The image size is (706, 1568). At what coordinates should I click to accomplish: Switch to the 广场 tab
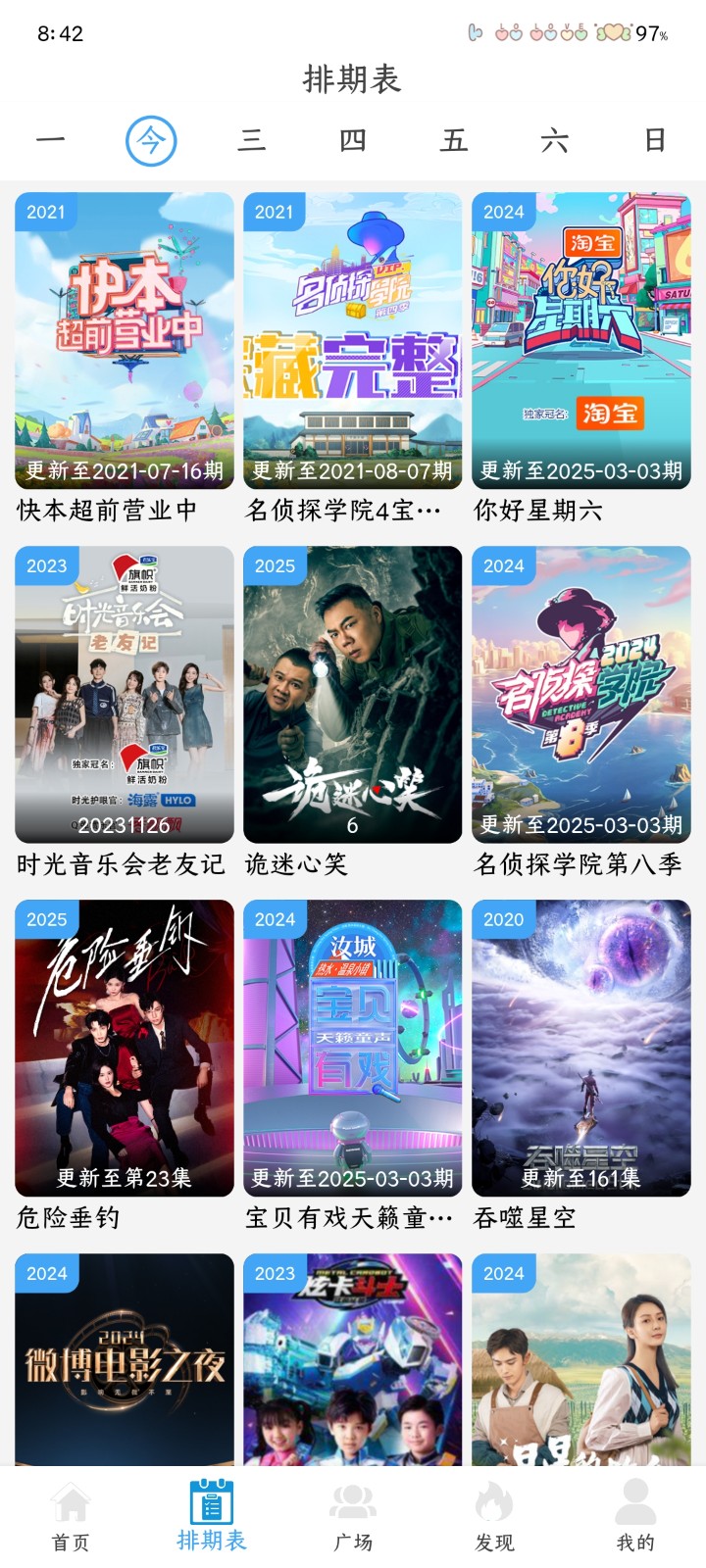[353, 1516]
